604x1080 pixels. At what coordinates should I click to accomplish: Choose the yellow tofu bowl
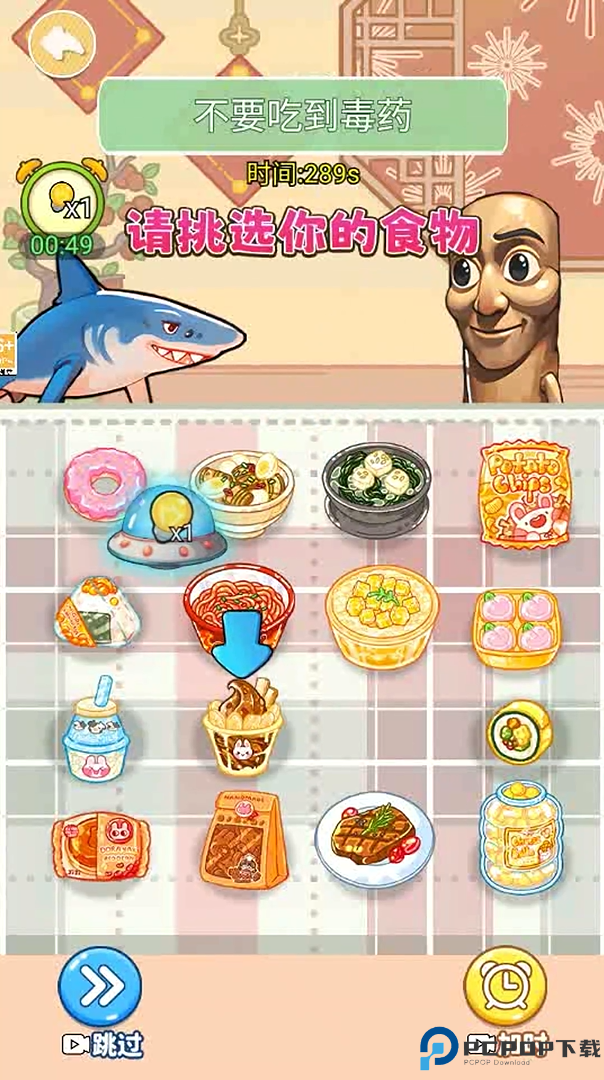coord(383,614)
